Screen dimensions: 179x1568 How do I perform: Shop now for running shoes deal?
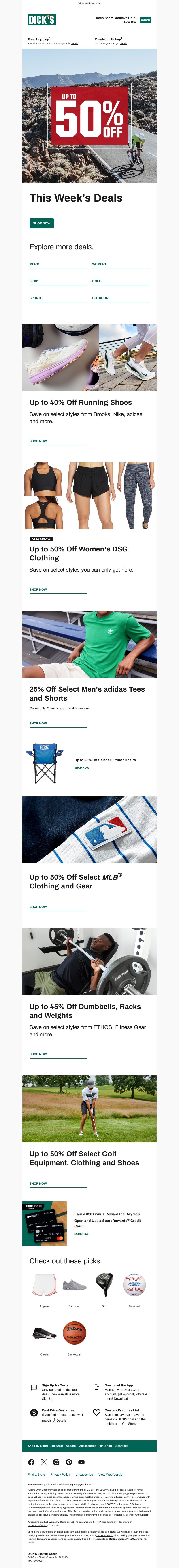pyautogui.click(x=38, y=441)
